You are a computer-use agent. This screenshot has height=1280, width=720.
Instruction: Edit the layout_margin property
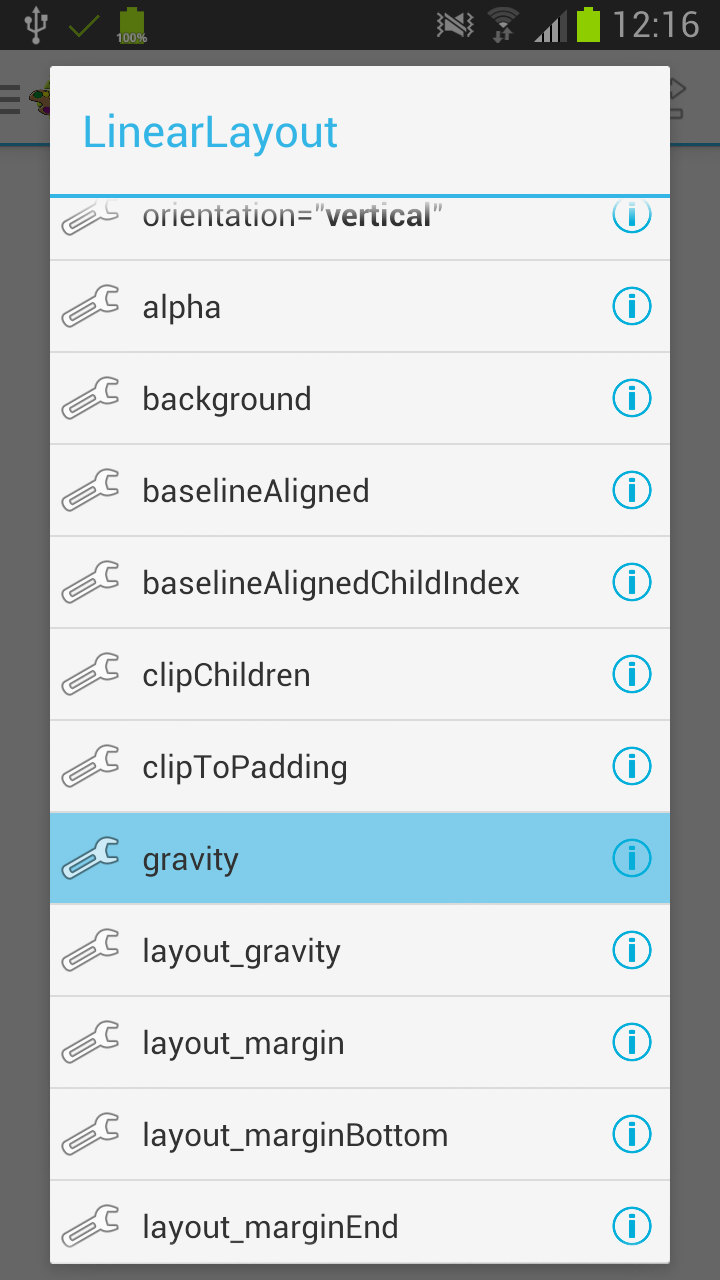360,1042
